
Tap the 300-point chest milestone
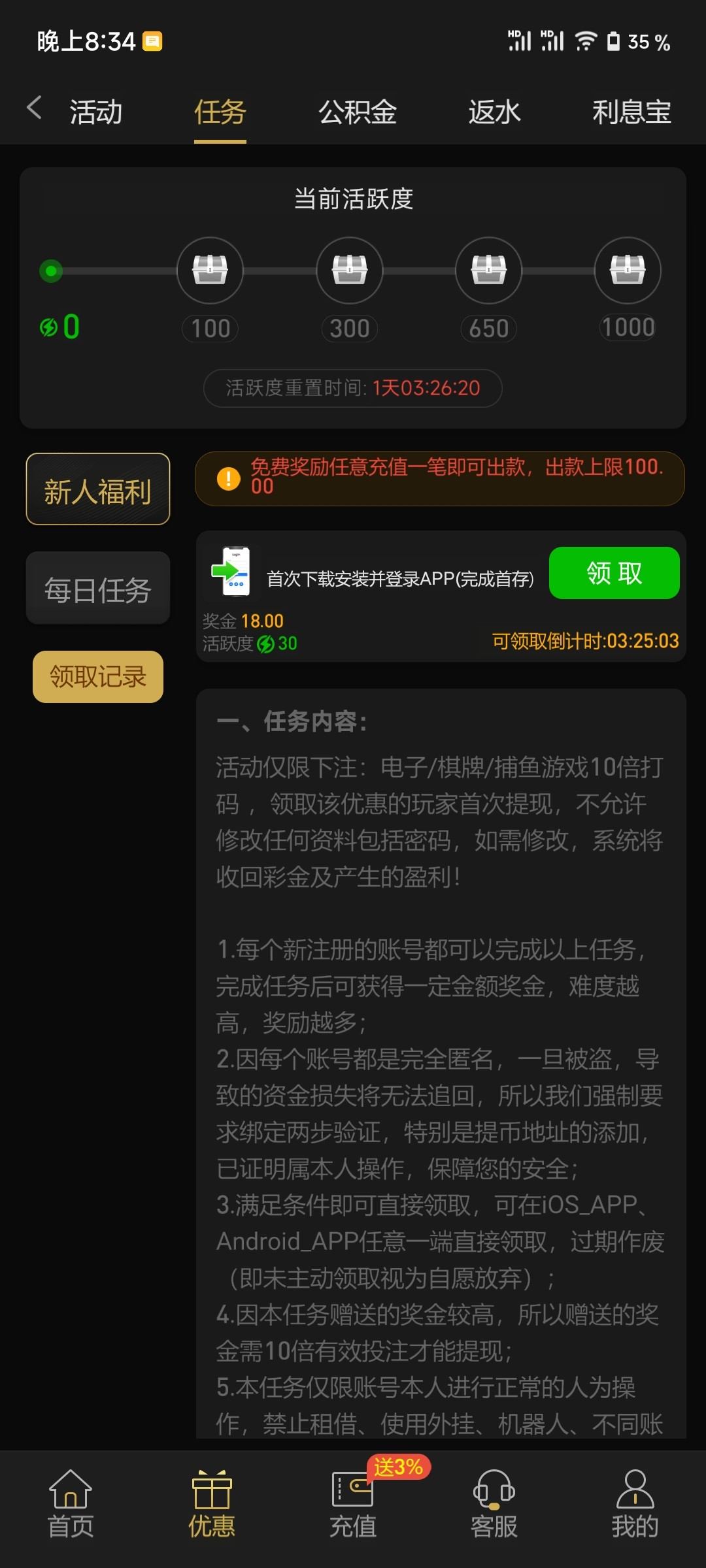349,270
